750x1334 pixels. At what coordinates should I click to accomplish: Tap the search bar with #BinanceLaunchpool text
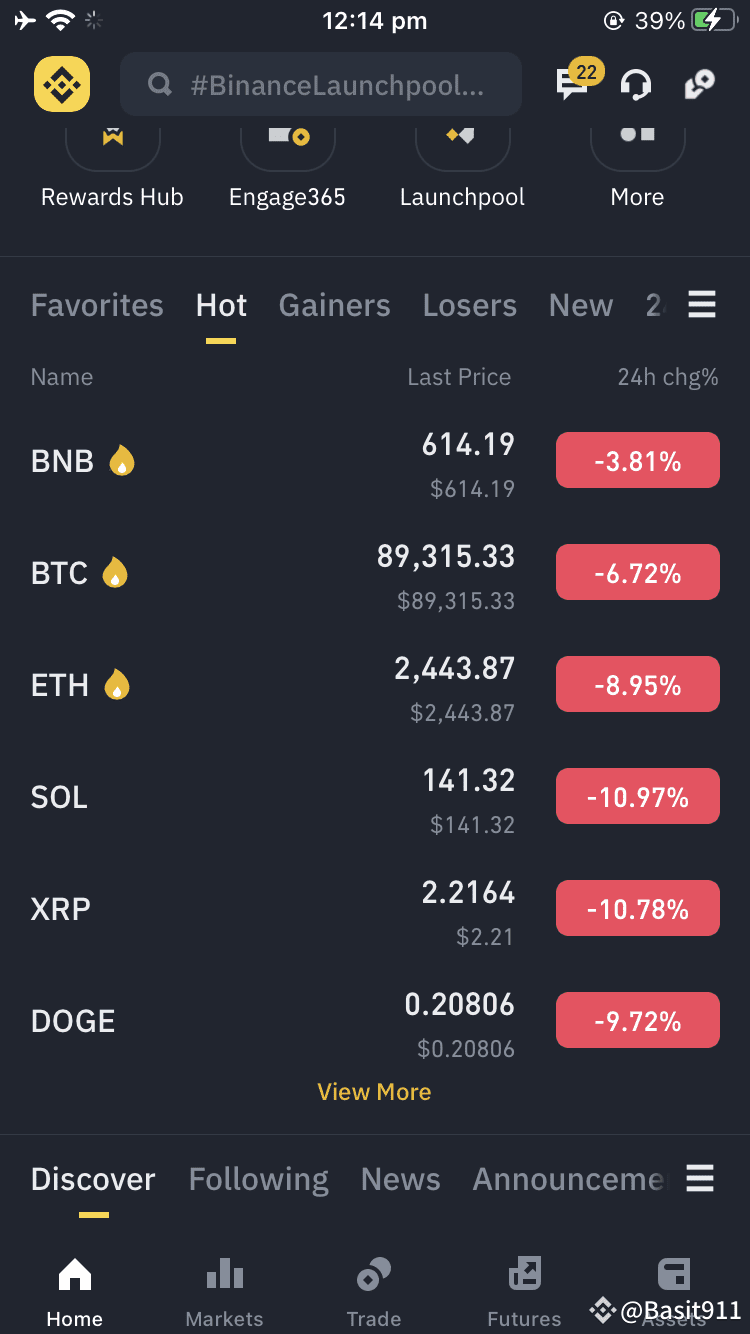click(x=321, y=84)
